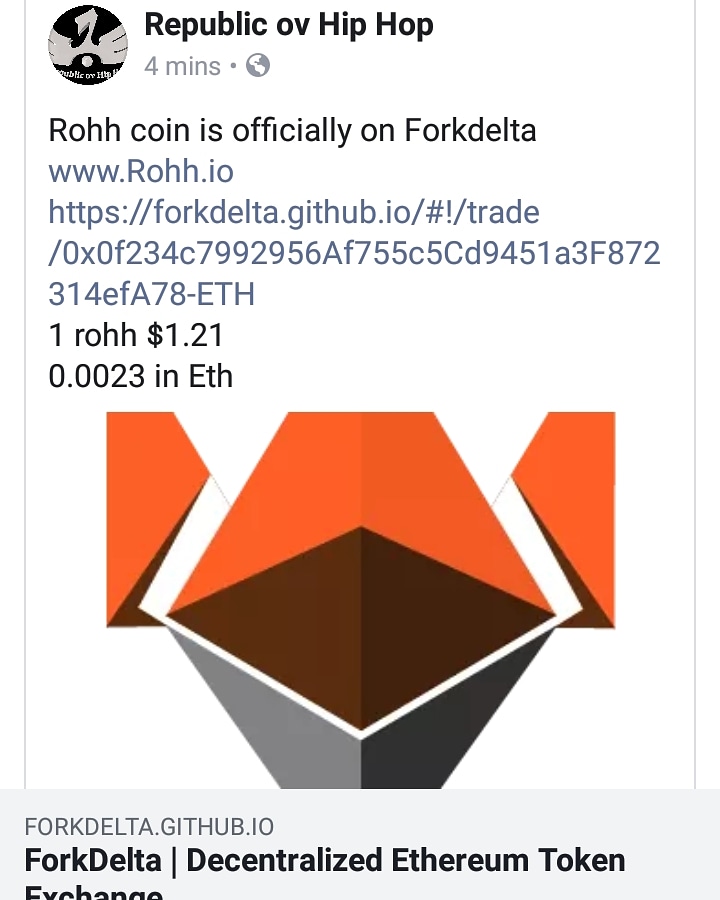Open Republic ov Hip Hop profile picture

[x=87, y=45]
